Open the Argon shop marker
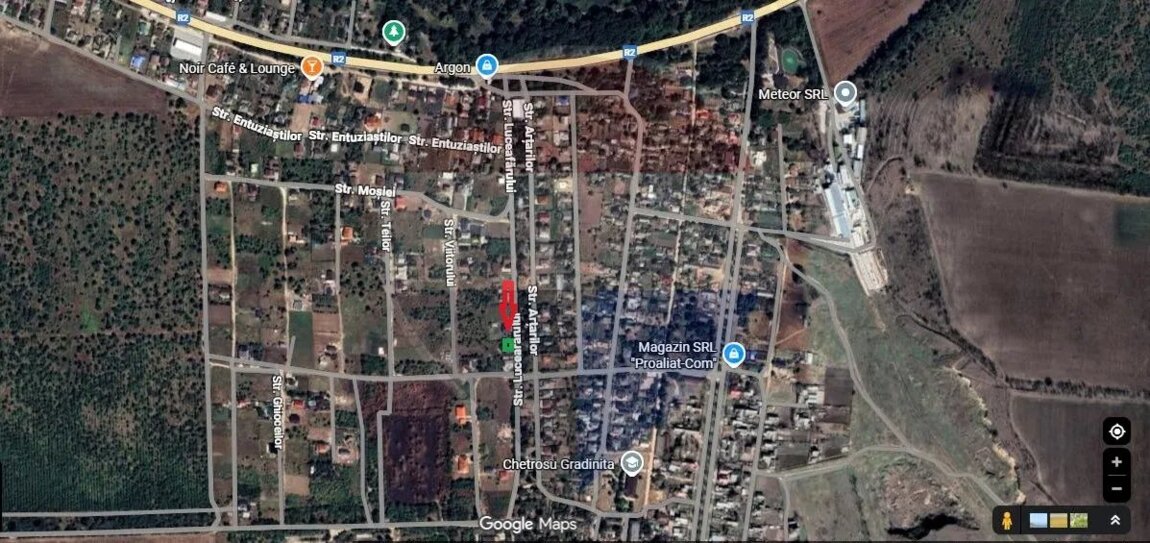The height and width of the screenshot is (543, 1150). 486,67
